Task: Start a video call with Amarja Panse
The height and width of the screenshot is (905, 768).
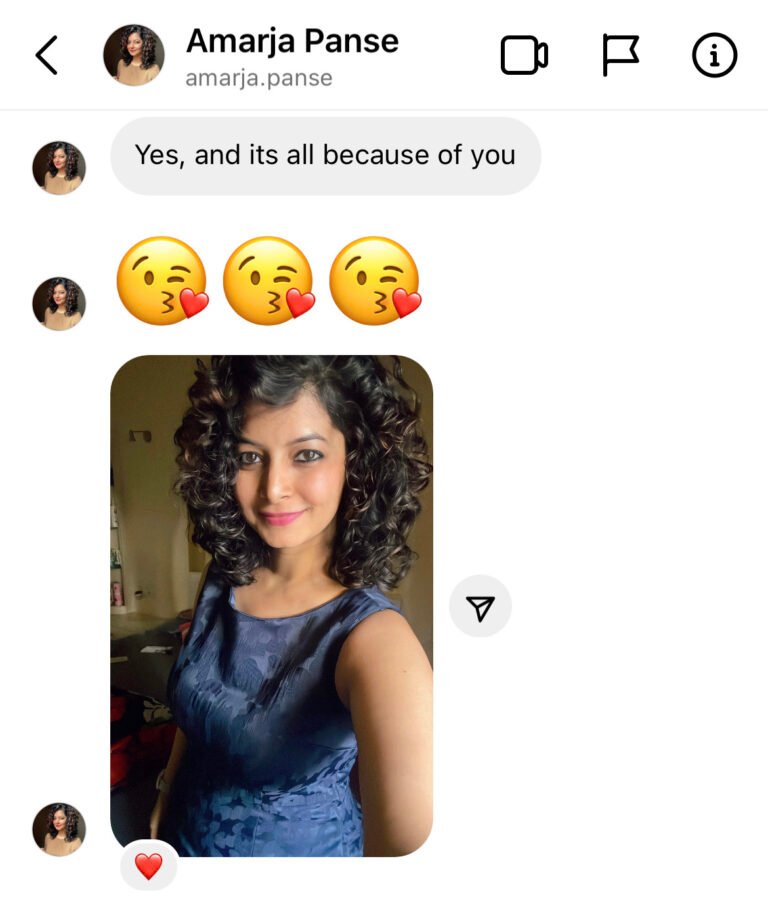Action: [x=523, y=56]
